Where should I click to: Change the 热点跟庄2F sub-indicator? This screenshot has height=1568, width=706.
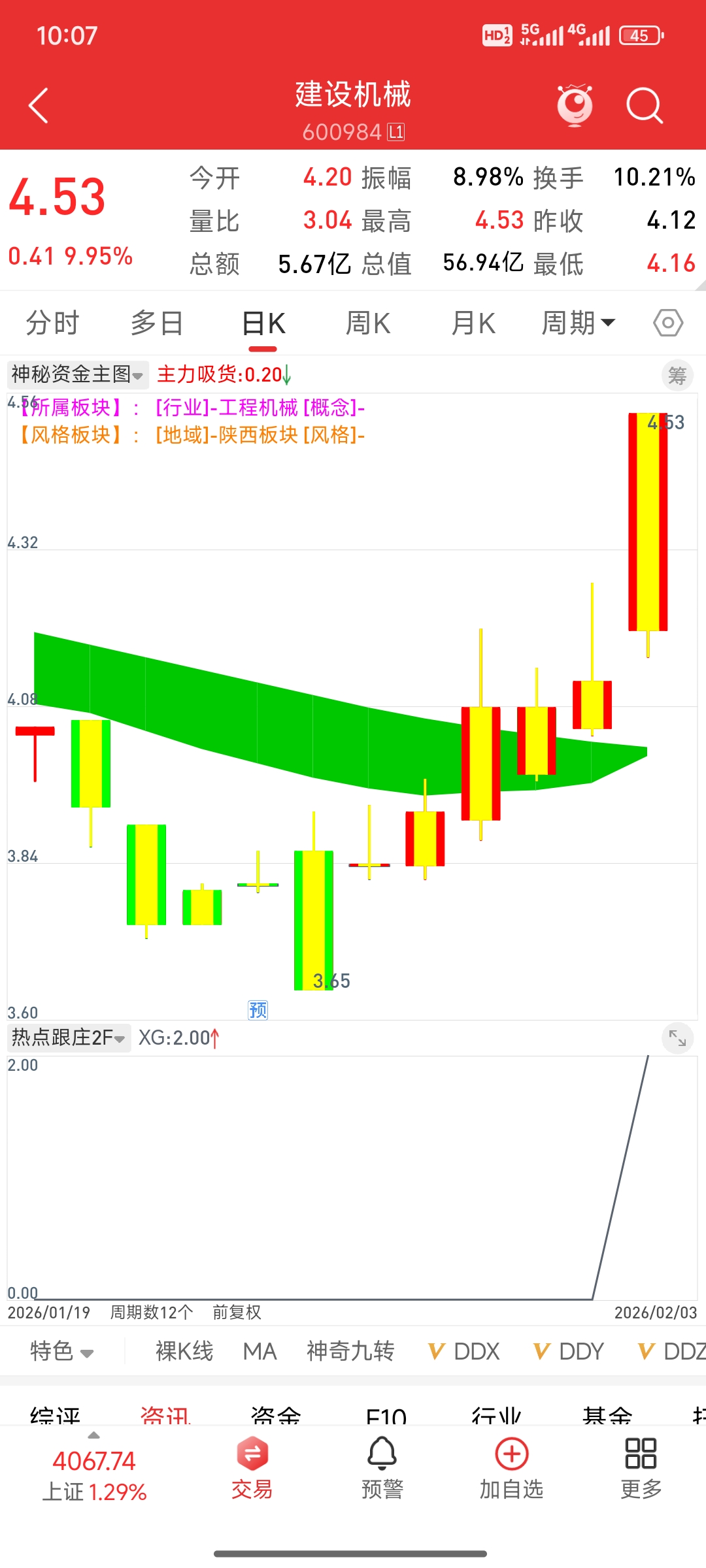pyautogui.click(x=68, y=1037)
